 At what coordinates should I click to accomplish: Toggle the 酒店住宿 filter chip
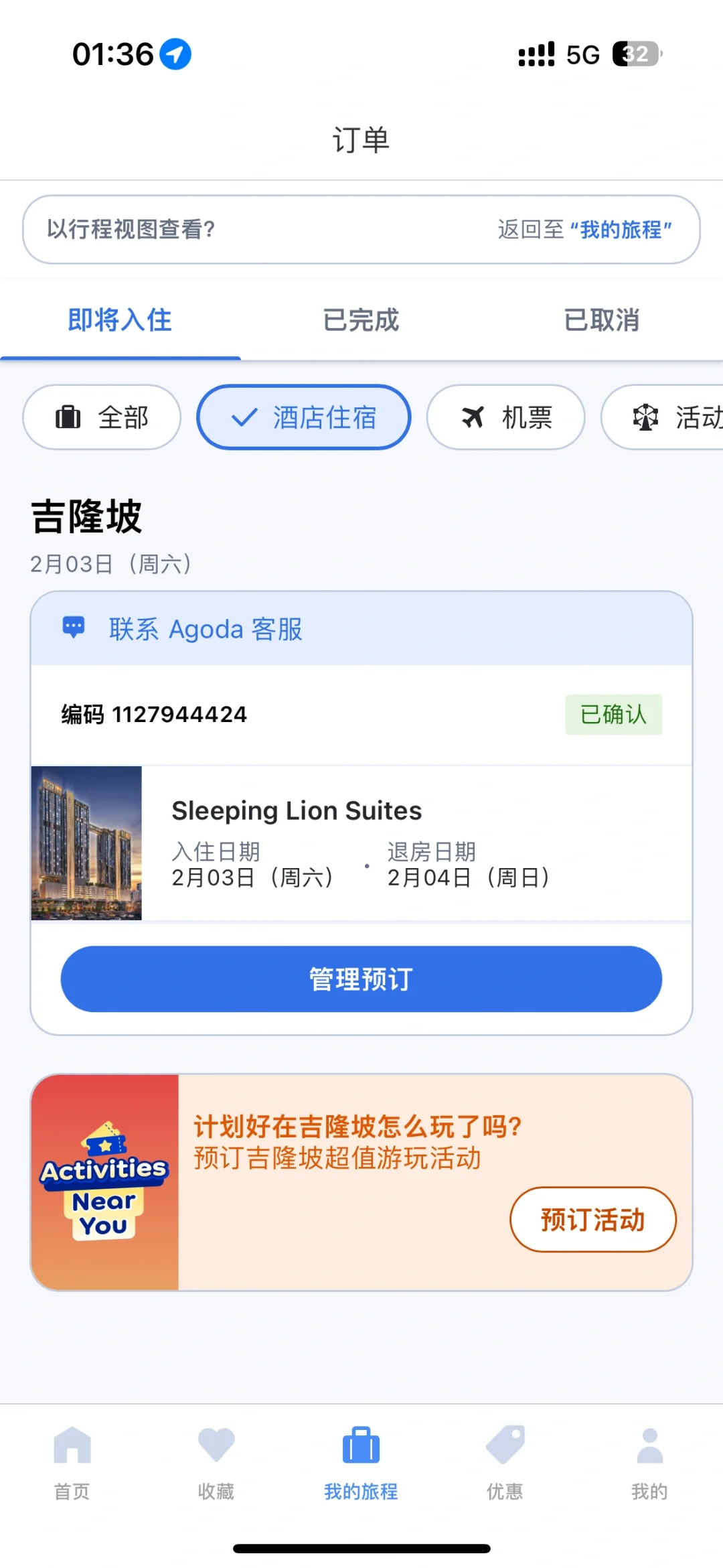pyautogui.click(x=303, y=417)
